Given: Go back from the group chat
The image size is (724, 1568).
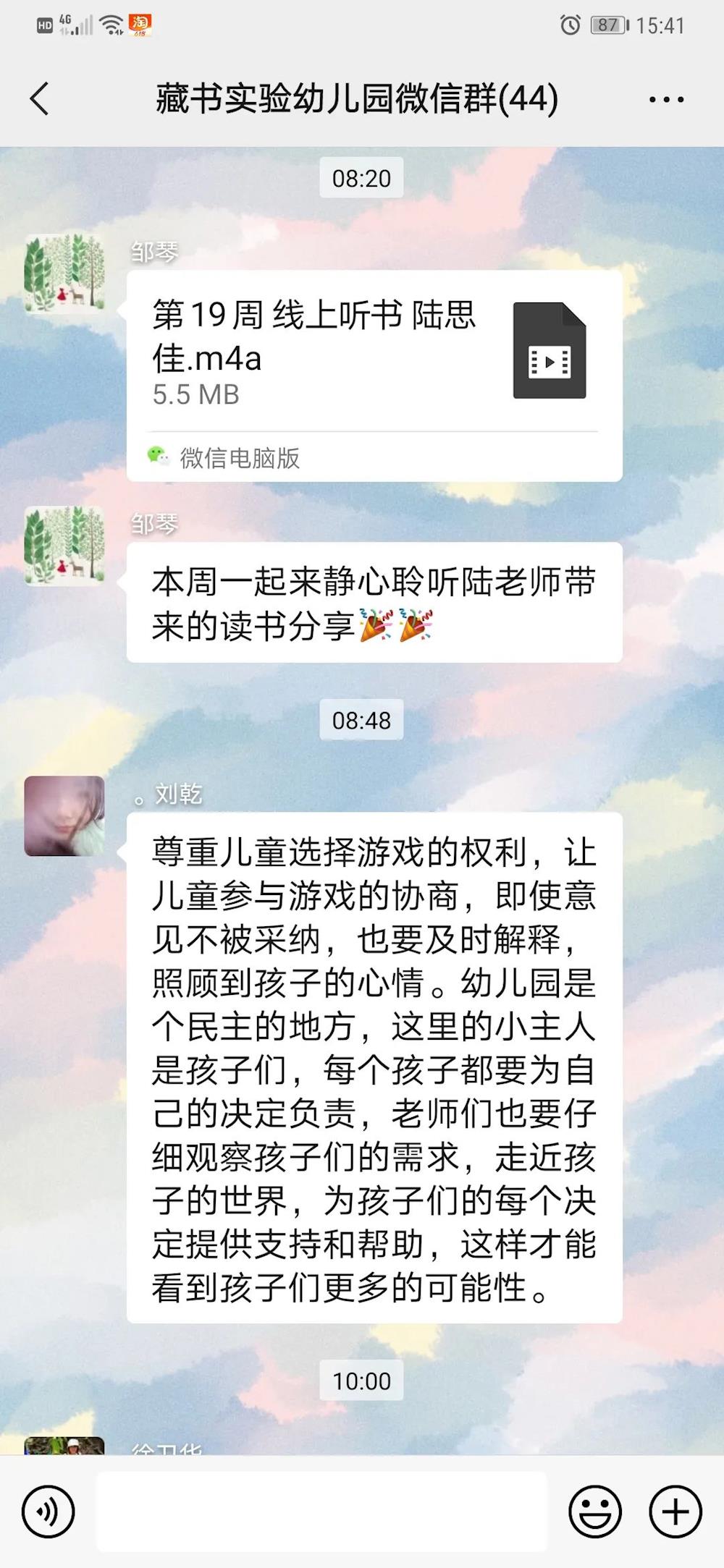Looking at the screenshot, I should pyautogui.click(x=40, y=99).
